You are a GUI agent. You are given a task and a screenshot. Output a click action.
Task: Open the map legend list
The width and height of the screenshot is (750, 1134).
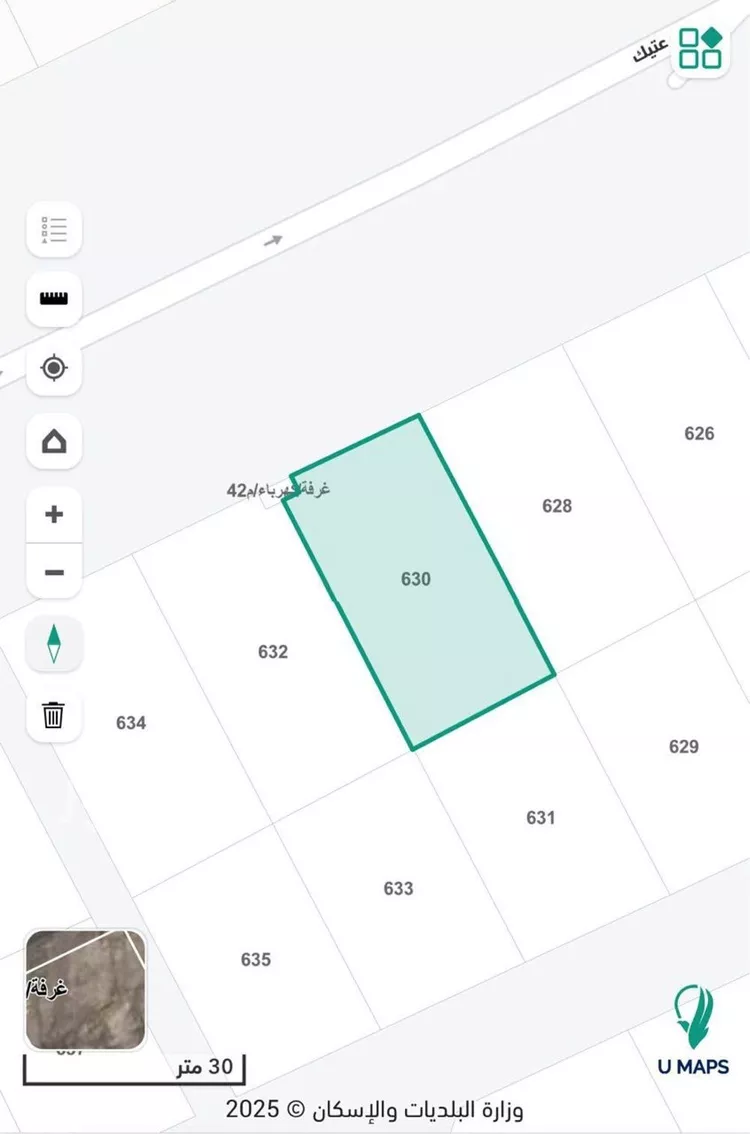tap(54, 229)
